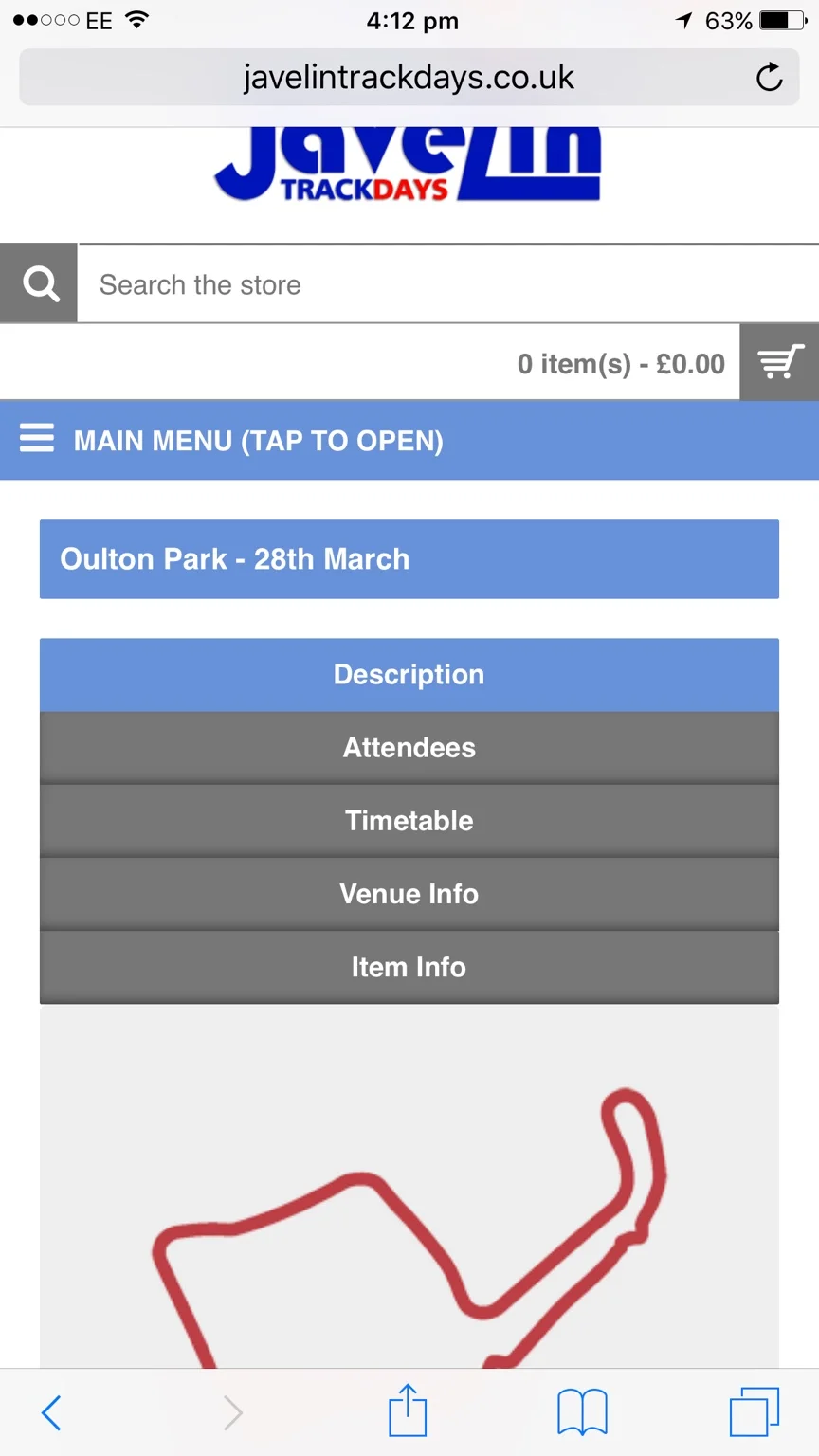Screen dimensions: 819x1456
Task: Go back to the previous page
Action: [x=52, y=1412]
